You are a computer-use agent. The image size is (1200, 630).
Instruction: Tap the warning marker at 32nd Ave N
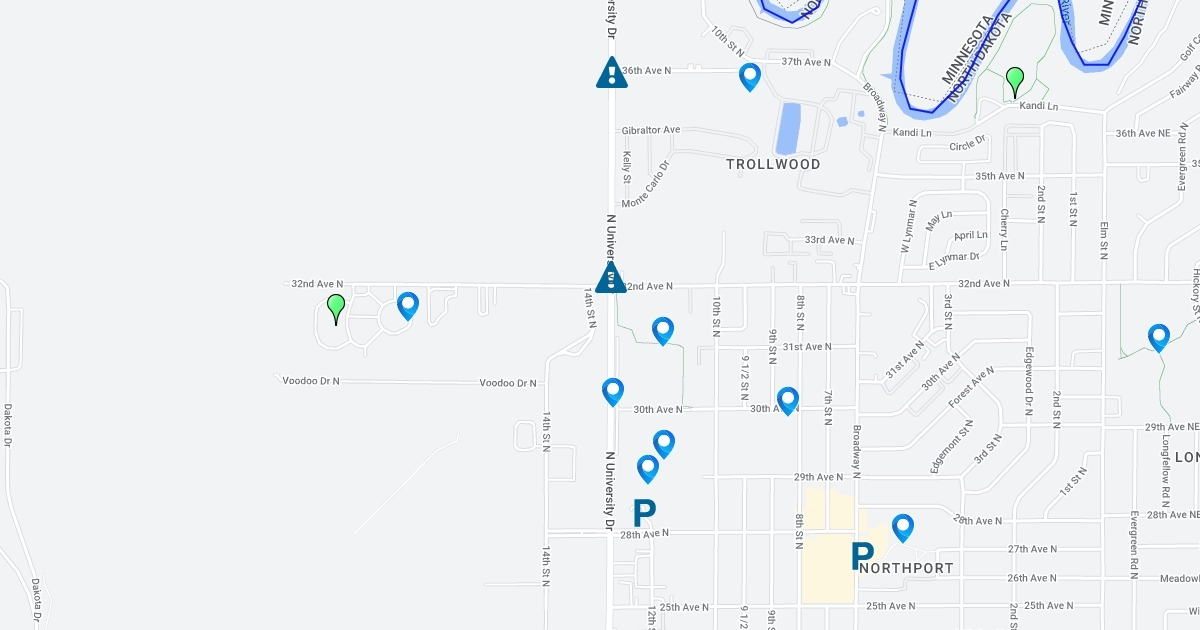[x=610, y=279]
